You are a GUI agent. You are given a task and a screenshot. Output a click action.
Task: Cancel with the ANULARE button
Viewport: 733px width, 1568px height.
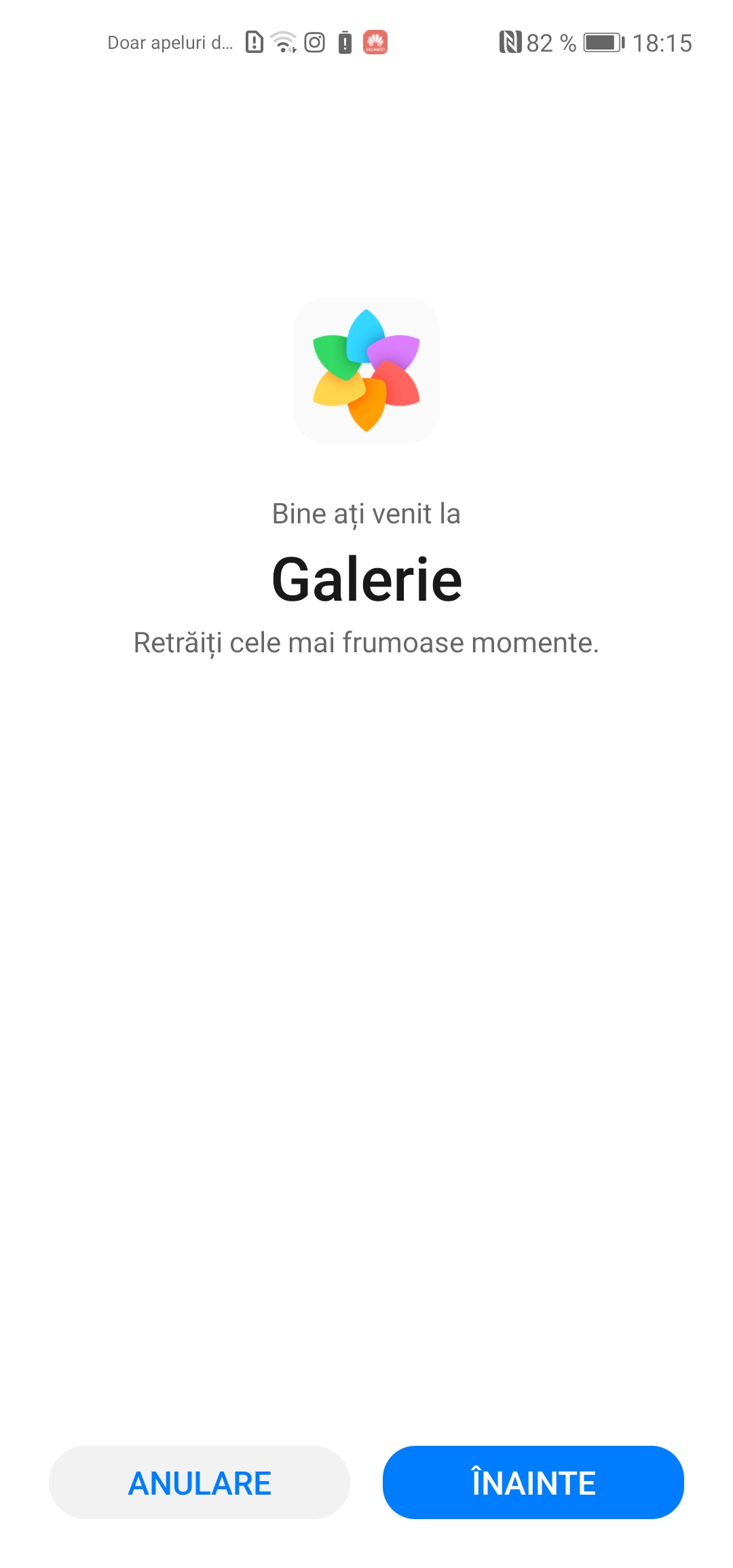coord(200,1482)
